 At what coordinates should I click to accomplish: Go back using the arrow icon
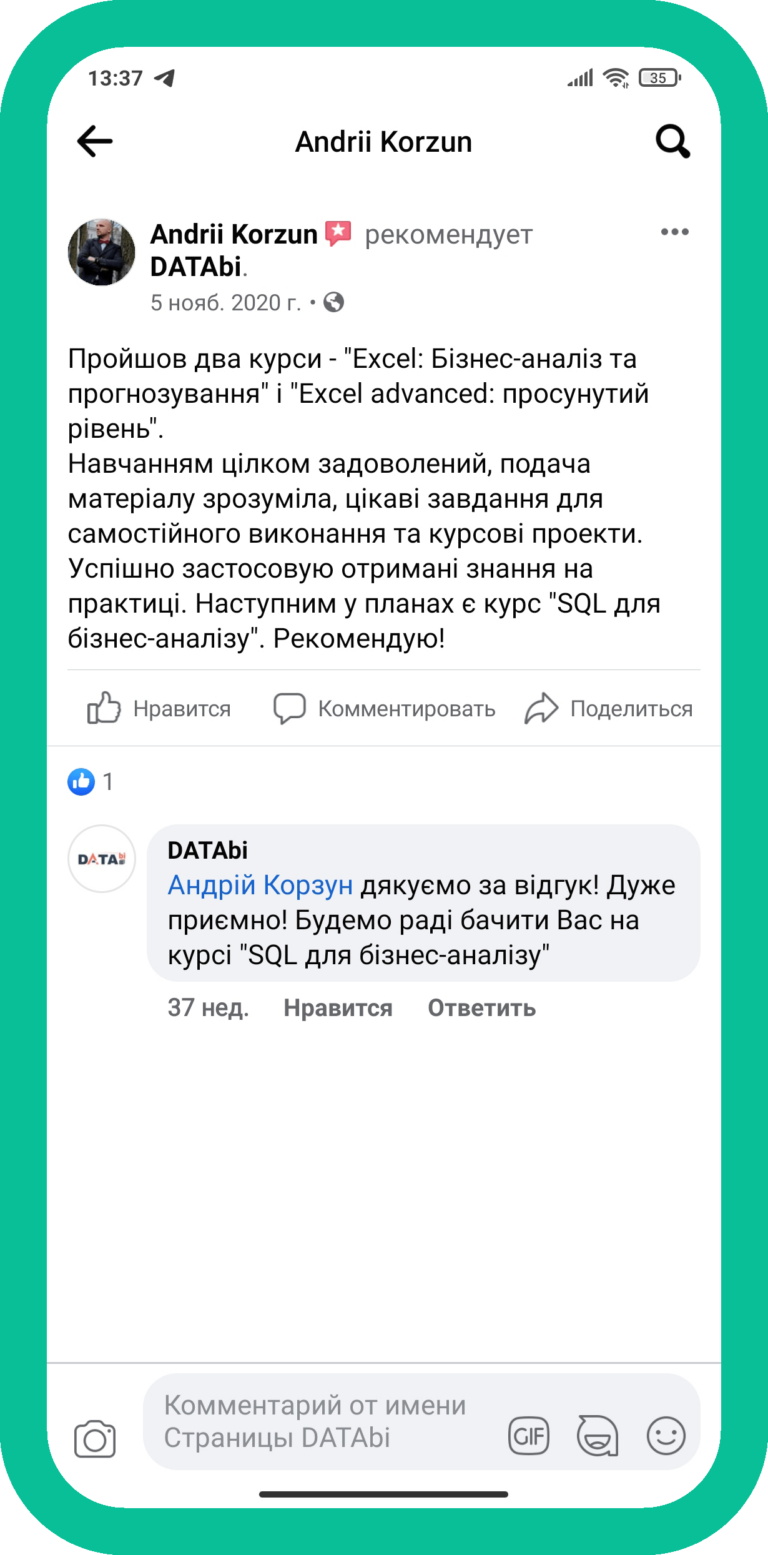tap(95, 142)
